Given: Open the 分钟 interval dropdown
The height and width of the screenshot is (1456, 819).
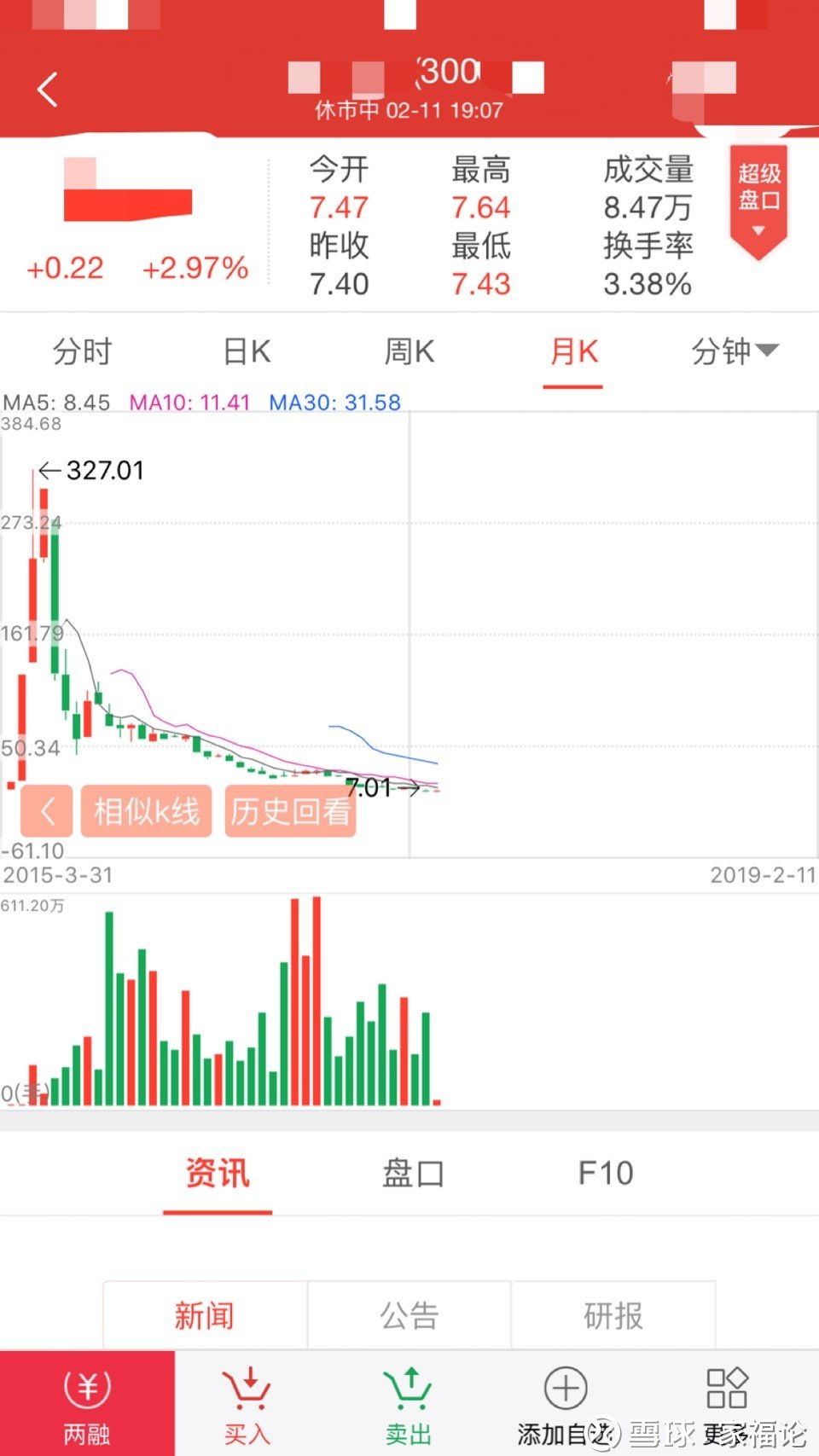Looking at the screenshot, I should point(734,351).
